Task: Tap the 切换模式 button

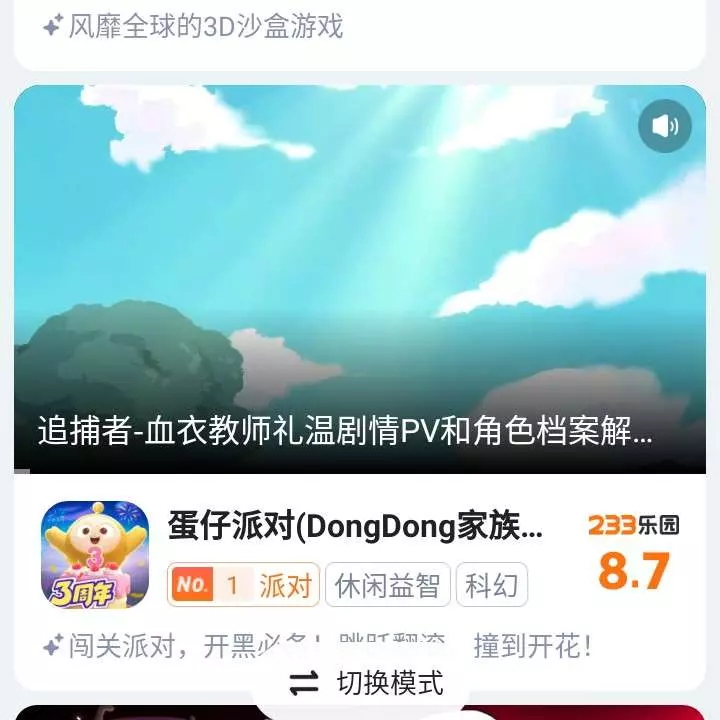Action: [x=366, y=683]
